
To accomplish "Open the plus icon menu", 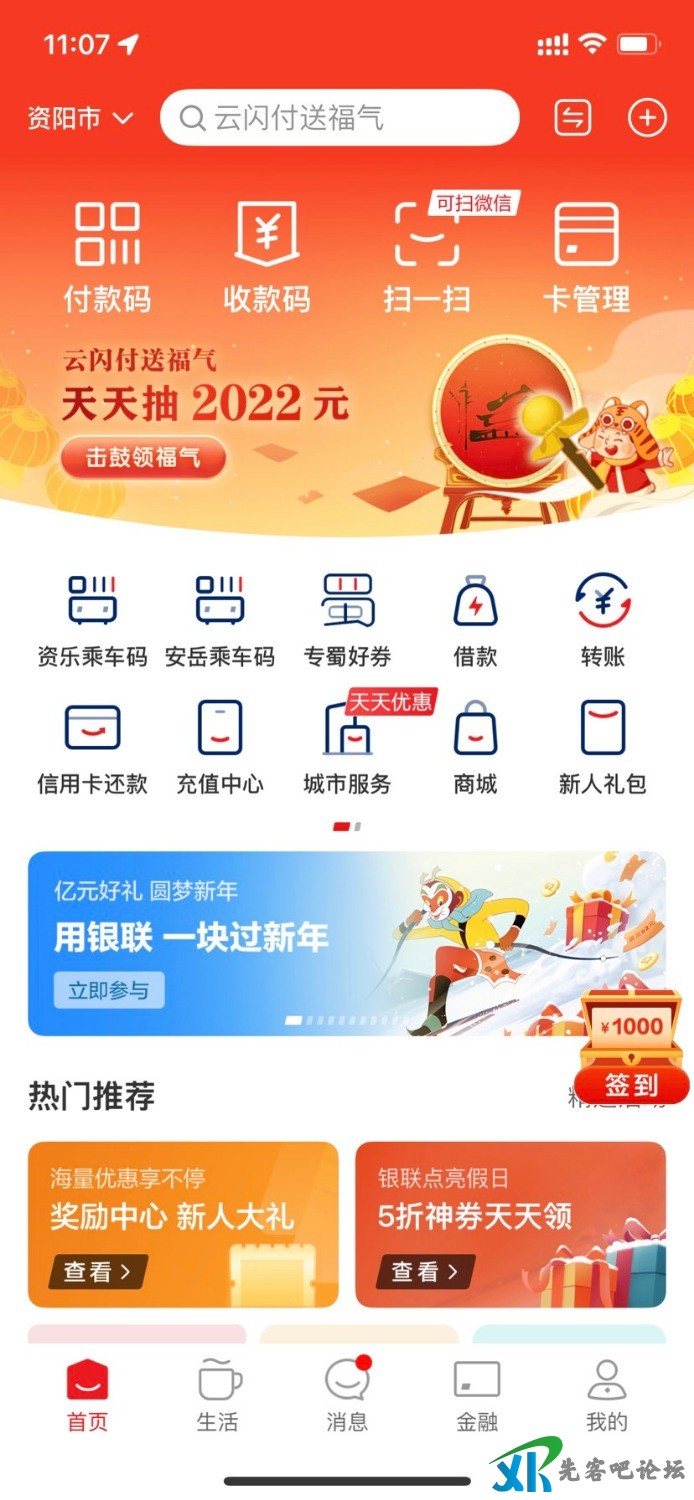I will (x=646, y=119).
